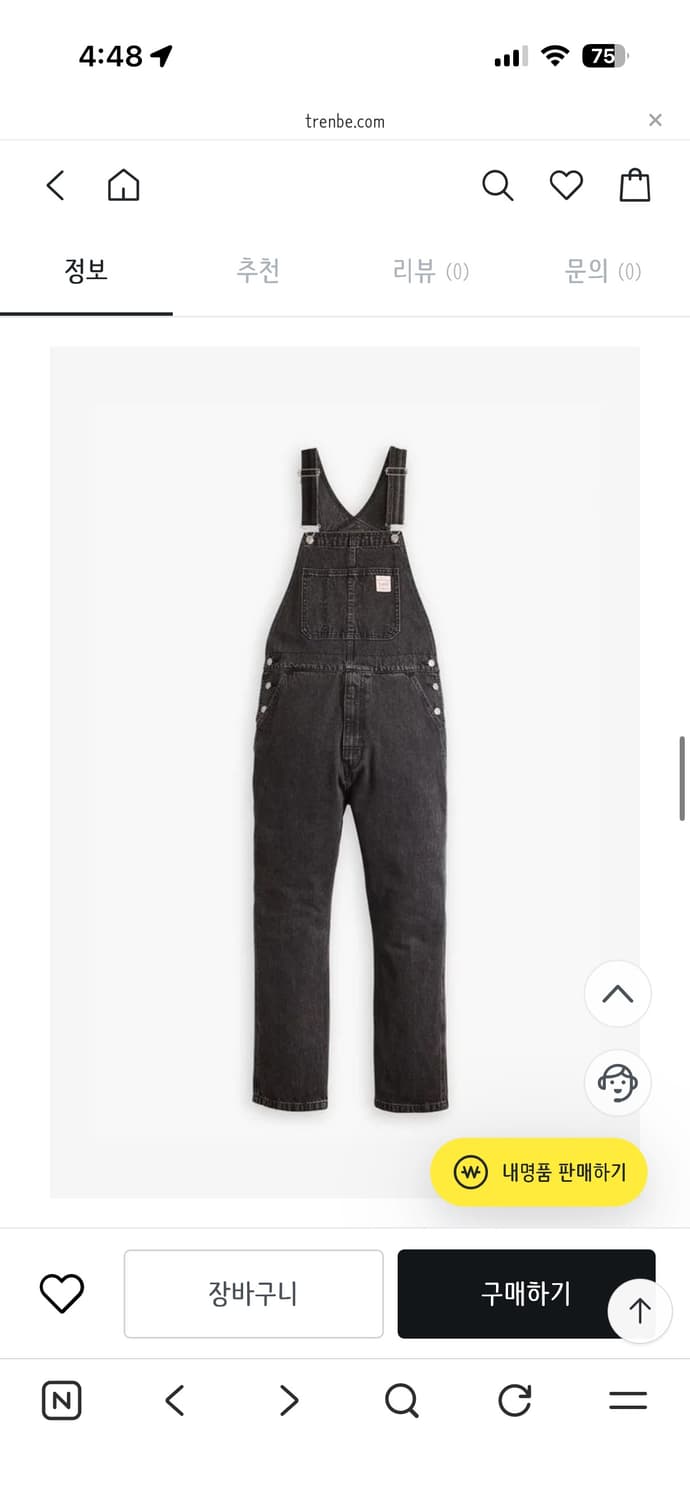Add this product to favorites

(x=62, y=1294)
